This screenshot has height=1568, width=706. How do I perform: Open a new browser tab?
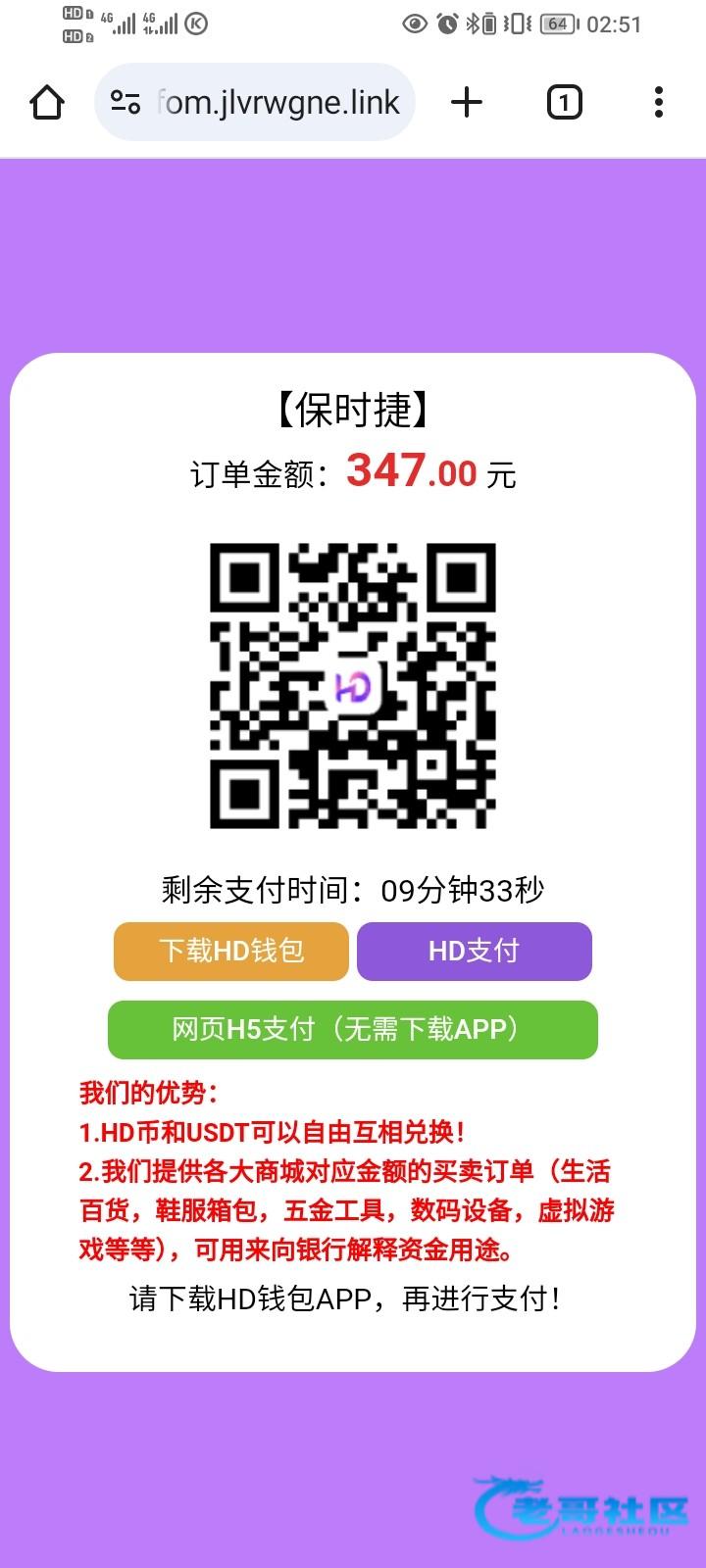467,102
